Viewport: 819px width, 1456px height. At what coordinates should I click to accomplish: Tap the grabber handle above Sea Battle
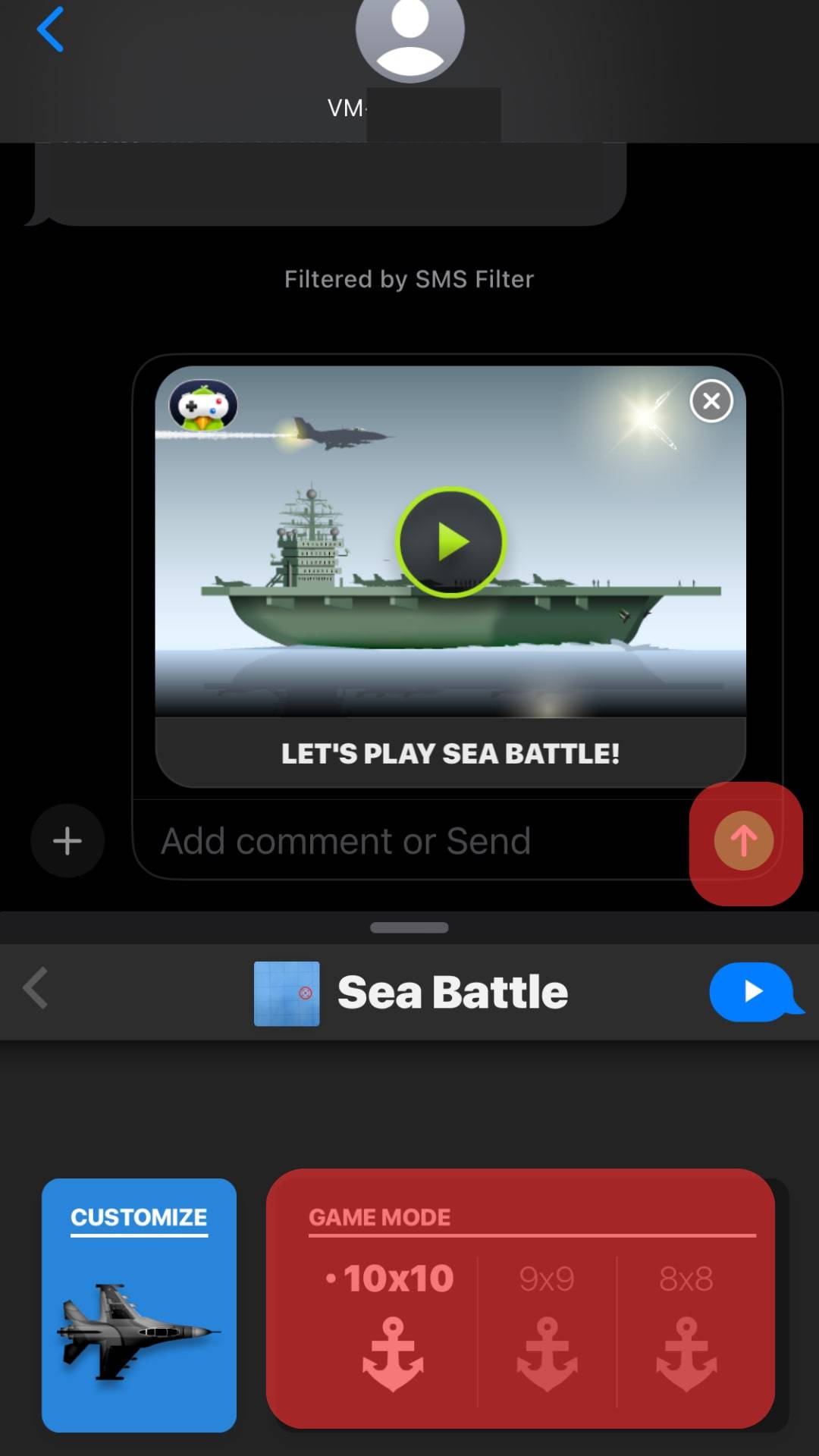click(x=409, y=927)
